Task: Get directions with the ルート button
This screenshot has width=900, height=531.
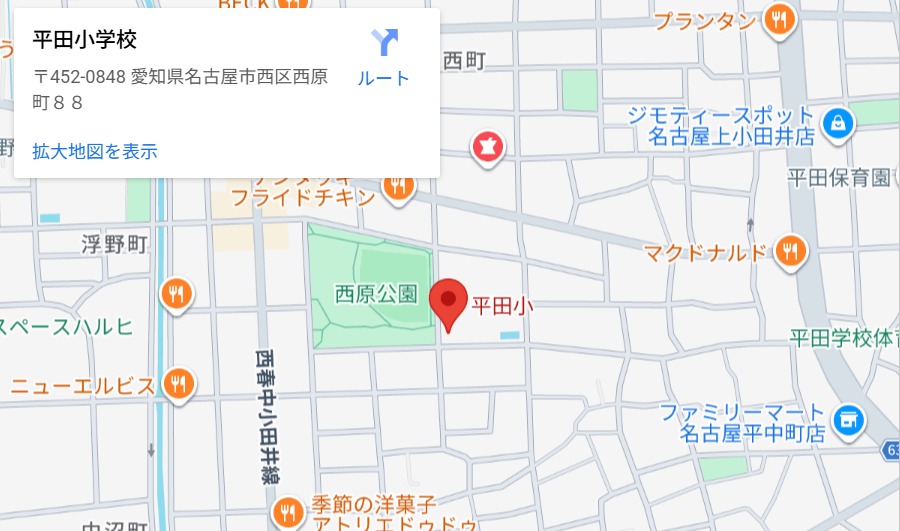Action: [384, 57]
